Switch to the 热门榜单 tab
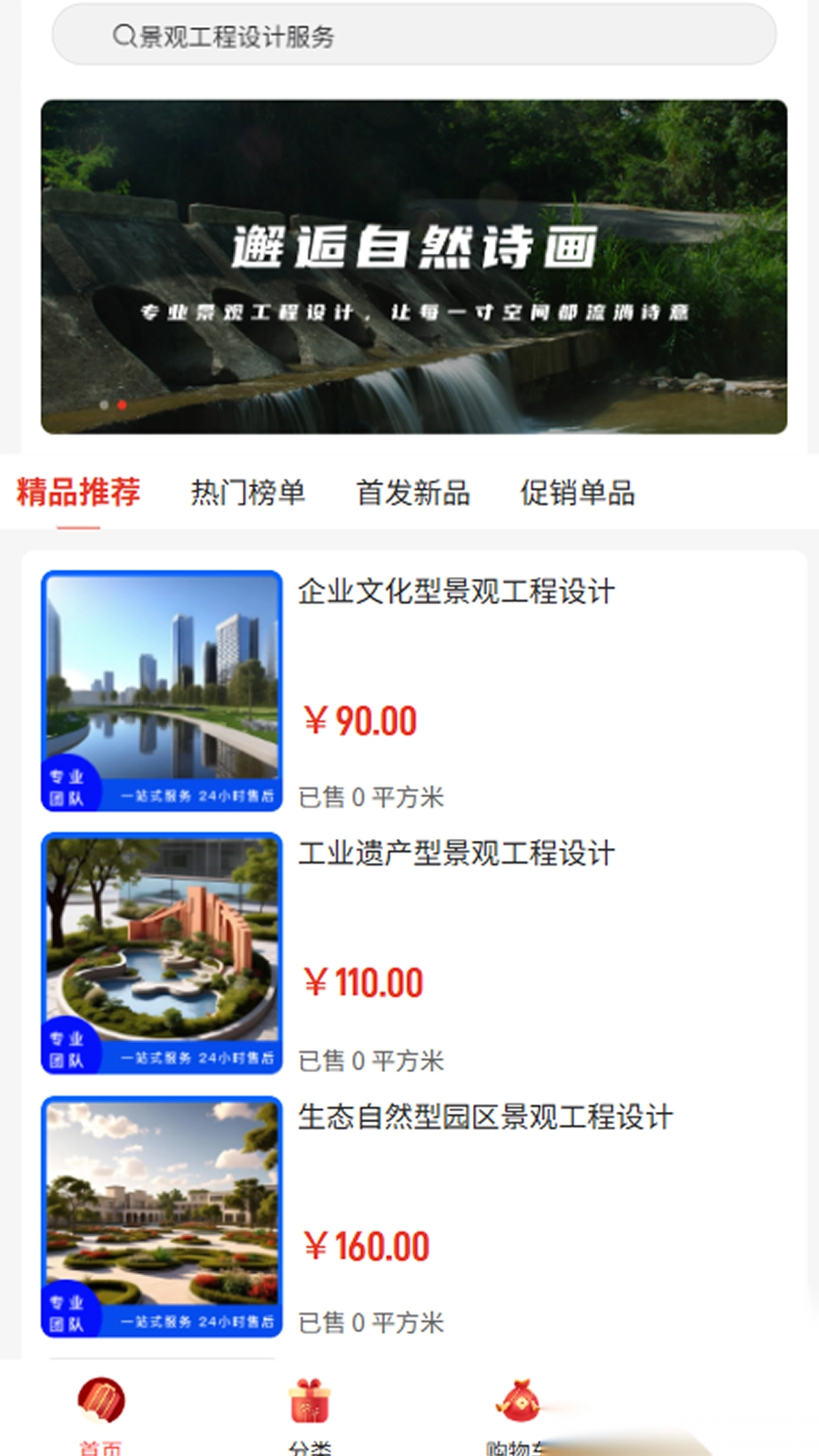Image resolution: width=819 pixels, height=1456 pixels. (x=248, y=492)
